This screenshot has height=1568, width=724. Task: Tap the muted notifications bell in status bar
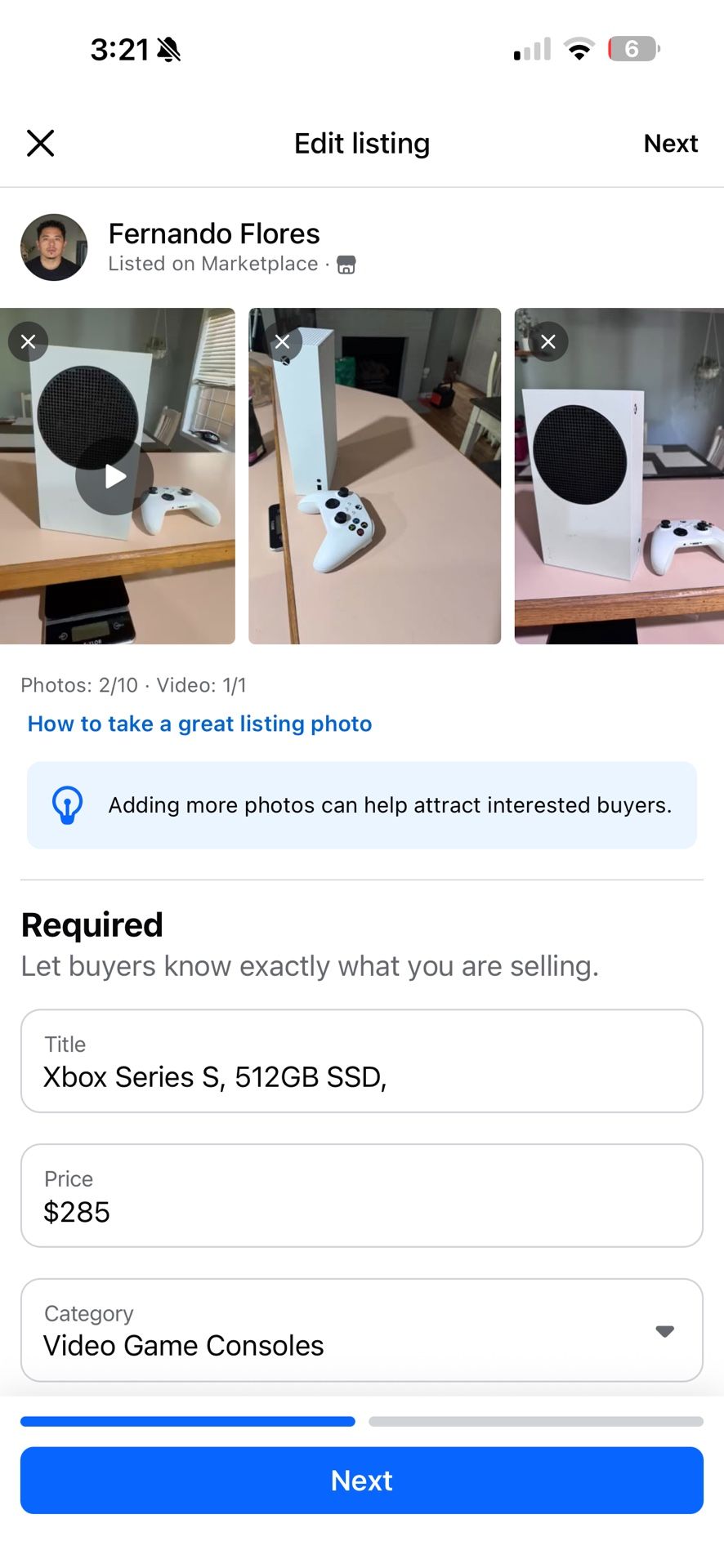[x=168, y=49]
